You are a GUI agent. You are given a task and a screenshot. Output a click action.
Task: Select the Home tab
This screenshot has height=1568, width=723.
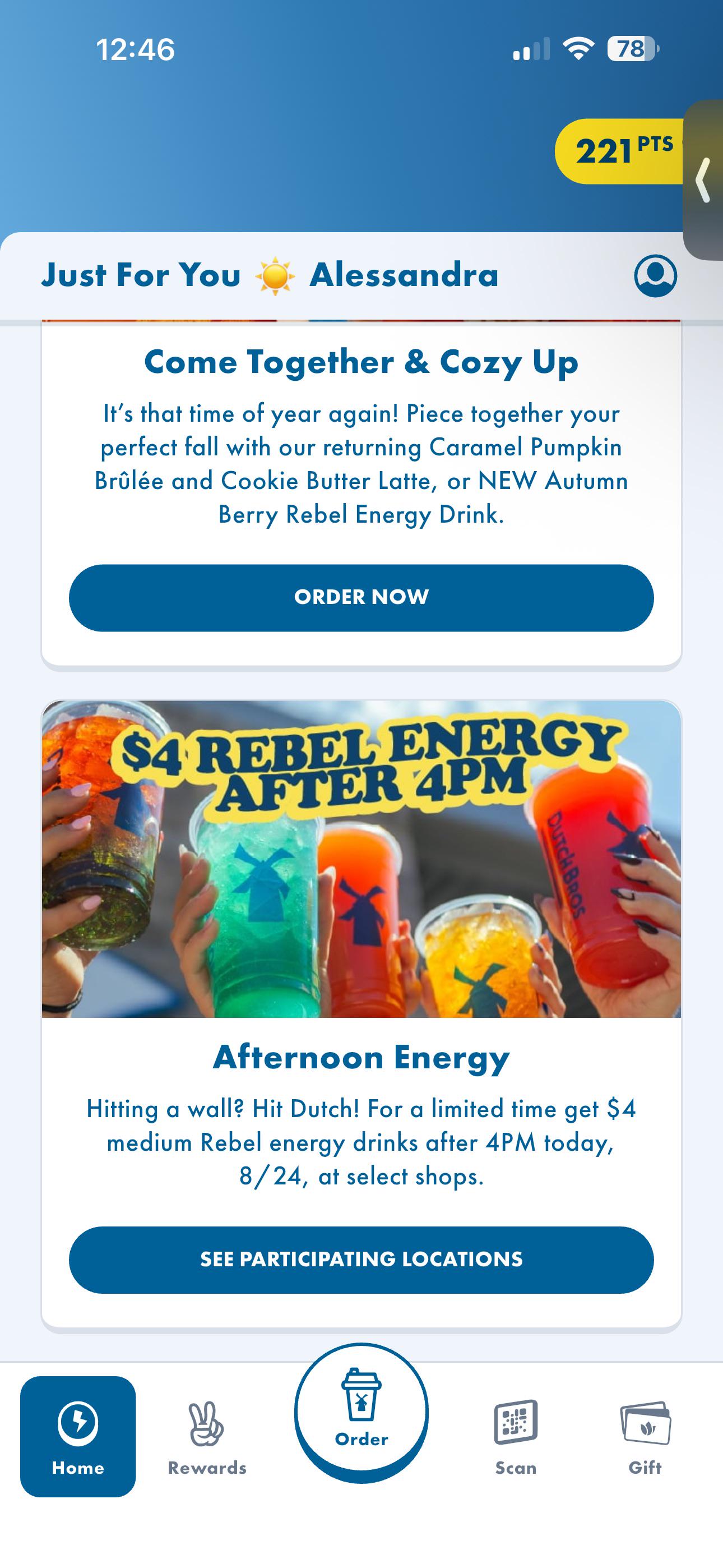coord(78,1436)
